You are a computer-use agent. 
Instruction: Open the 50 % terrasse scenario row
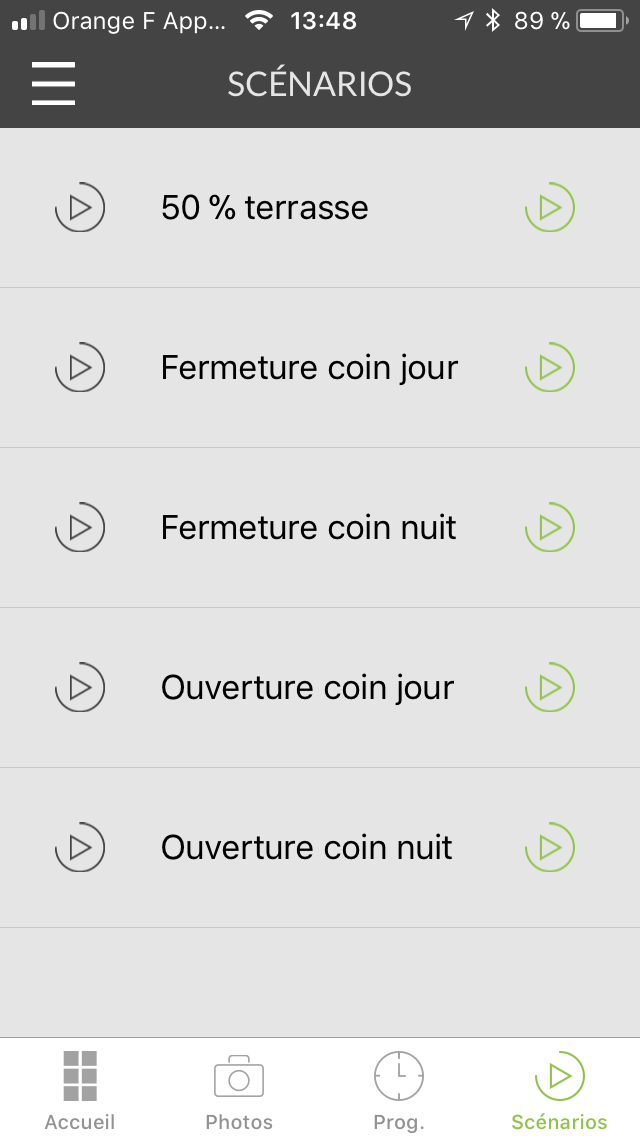[x=320, y=208]
